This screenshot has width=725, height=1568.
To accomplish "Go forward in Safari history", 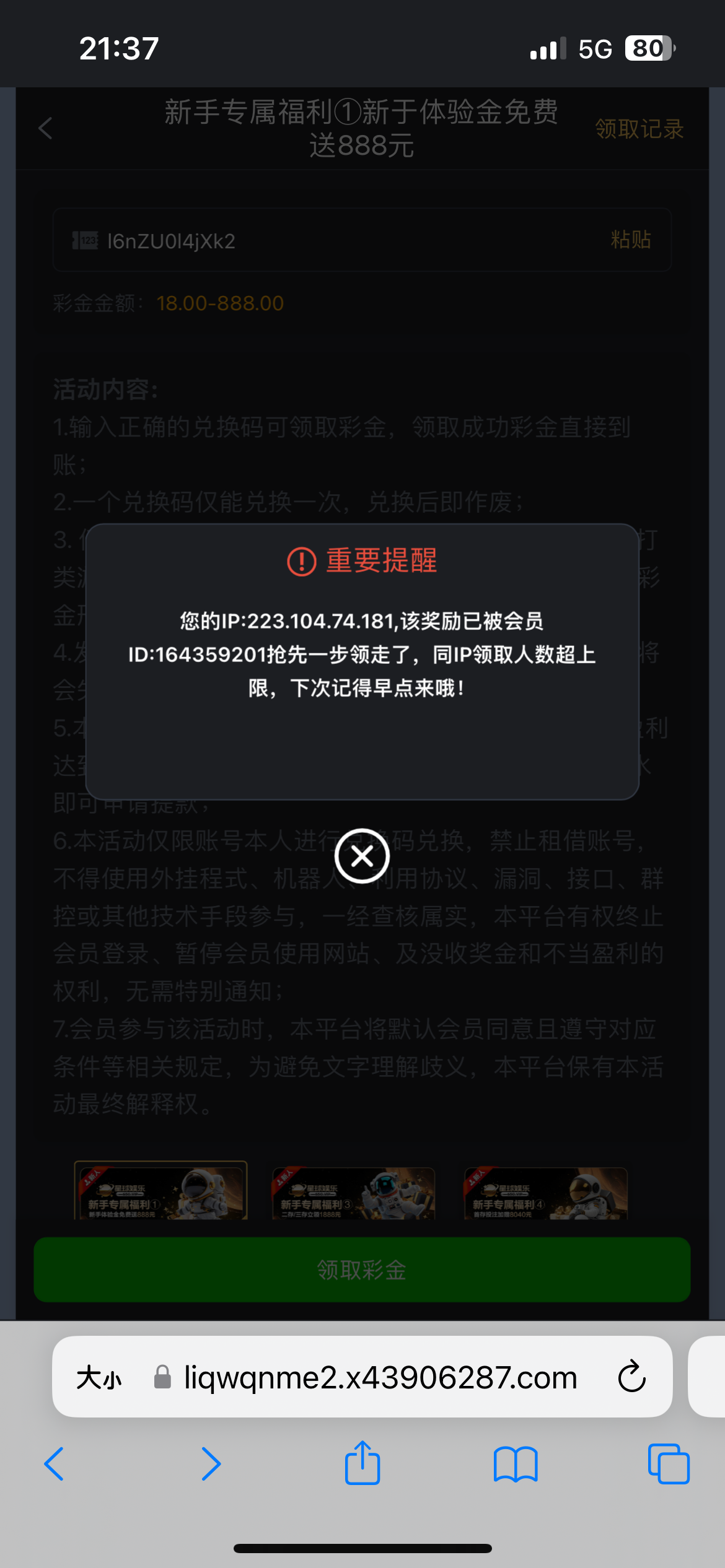I will tap(211, 1464).
